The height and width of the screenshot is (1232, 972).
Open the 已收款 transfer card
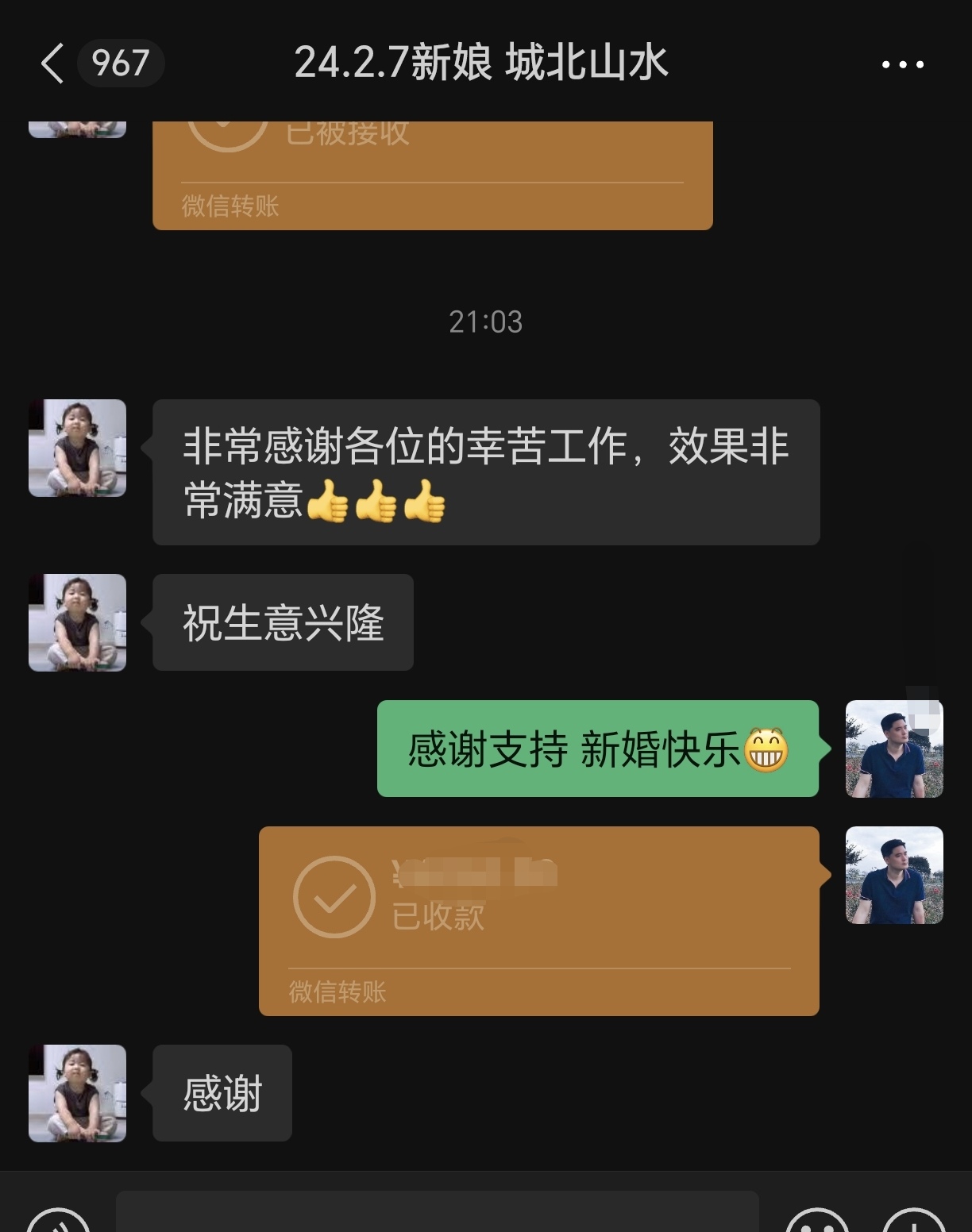click(x=538, y=921)
